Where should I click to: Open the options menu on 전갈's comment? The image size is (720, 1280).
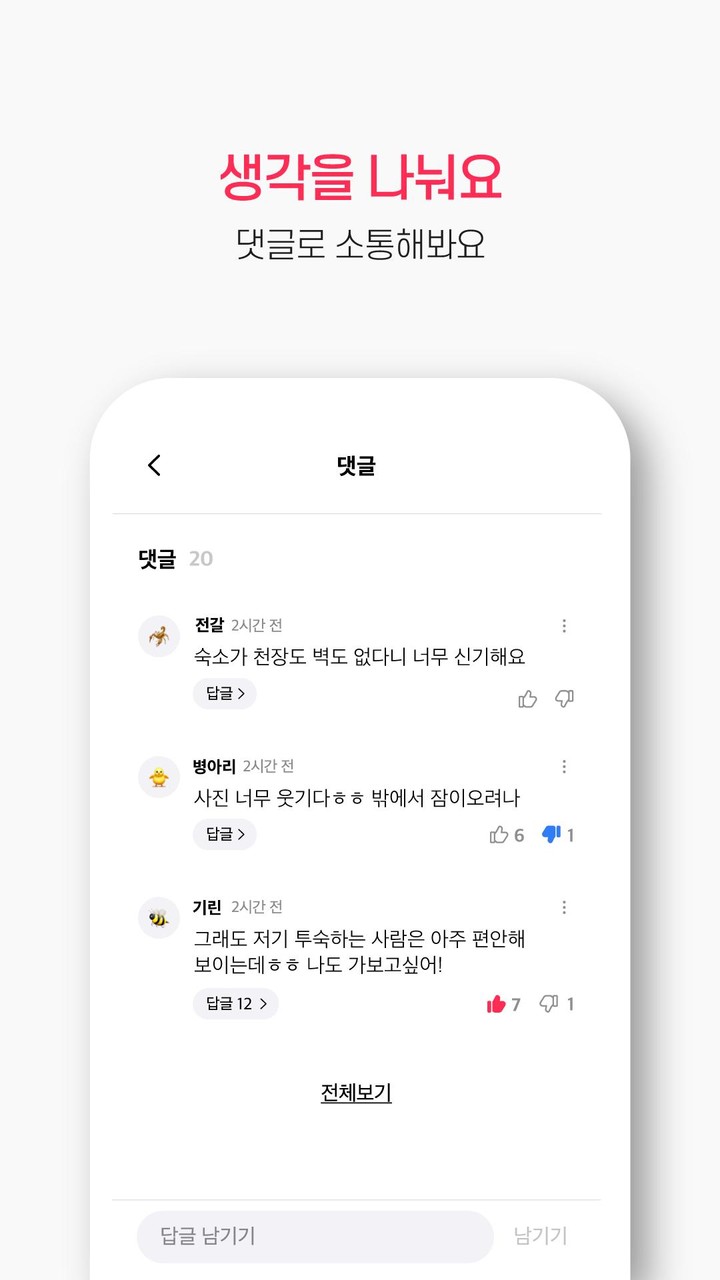564,624
